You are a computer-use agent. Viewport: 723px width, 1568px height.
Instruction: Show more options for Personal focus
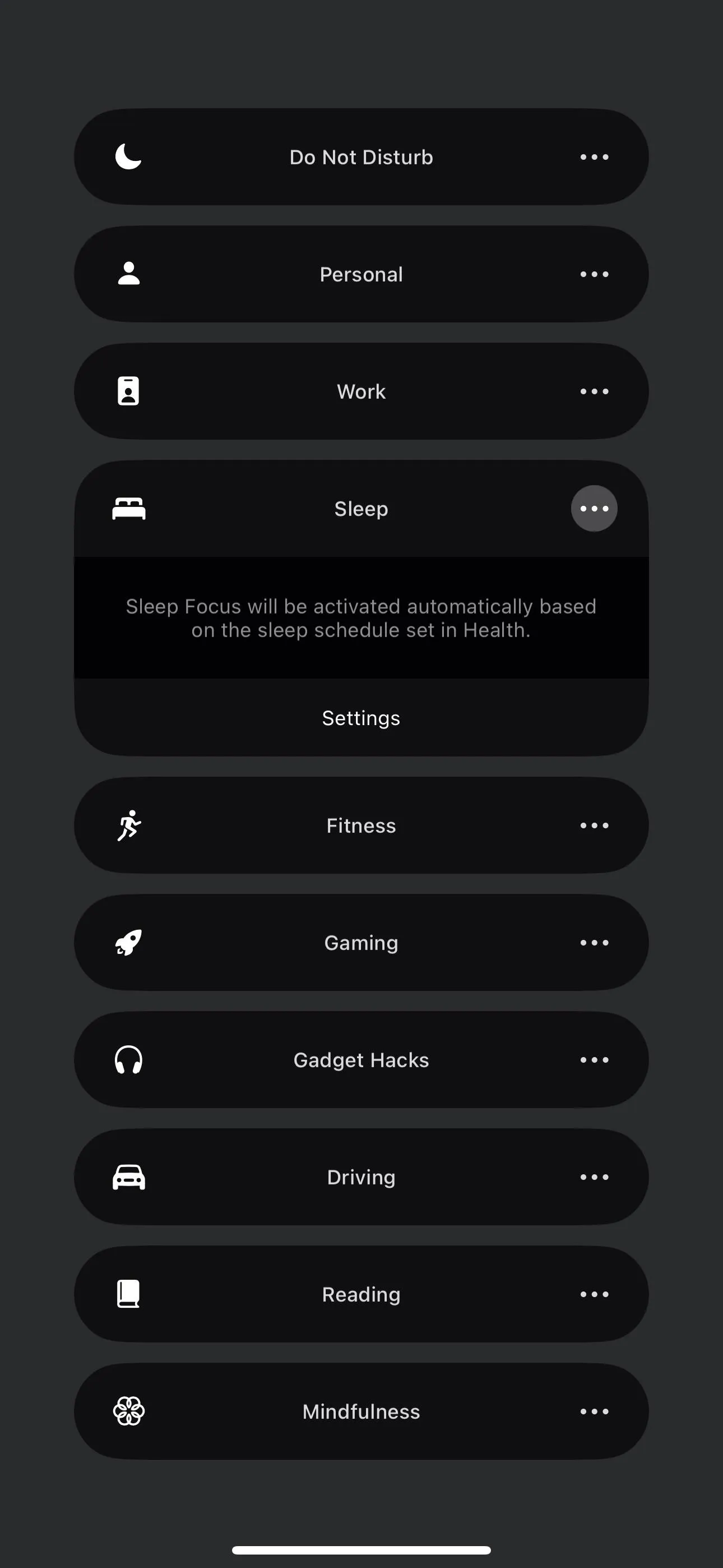594,275
